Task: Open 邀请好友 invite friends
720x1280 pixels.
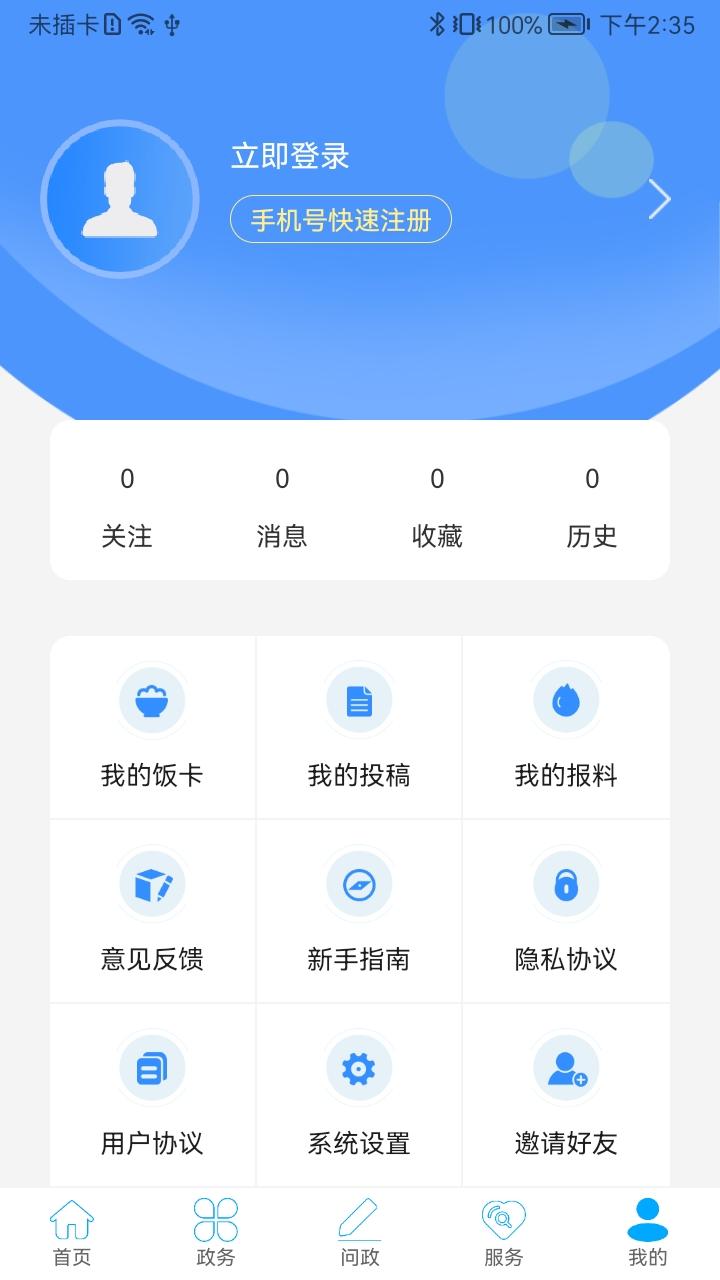Action: point(566,1095)
